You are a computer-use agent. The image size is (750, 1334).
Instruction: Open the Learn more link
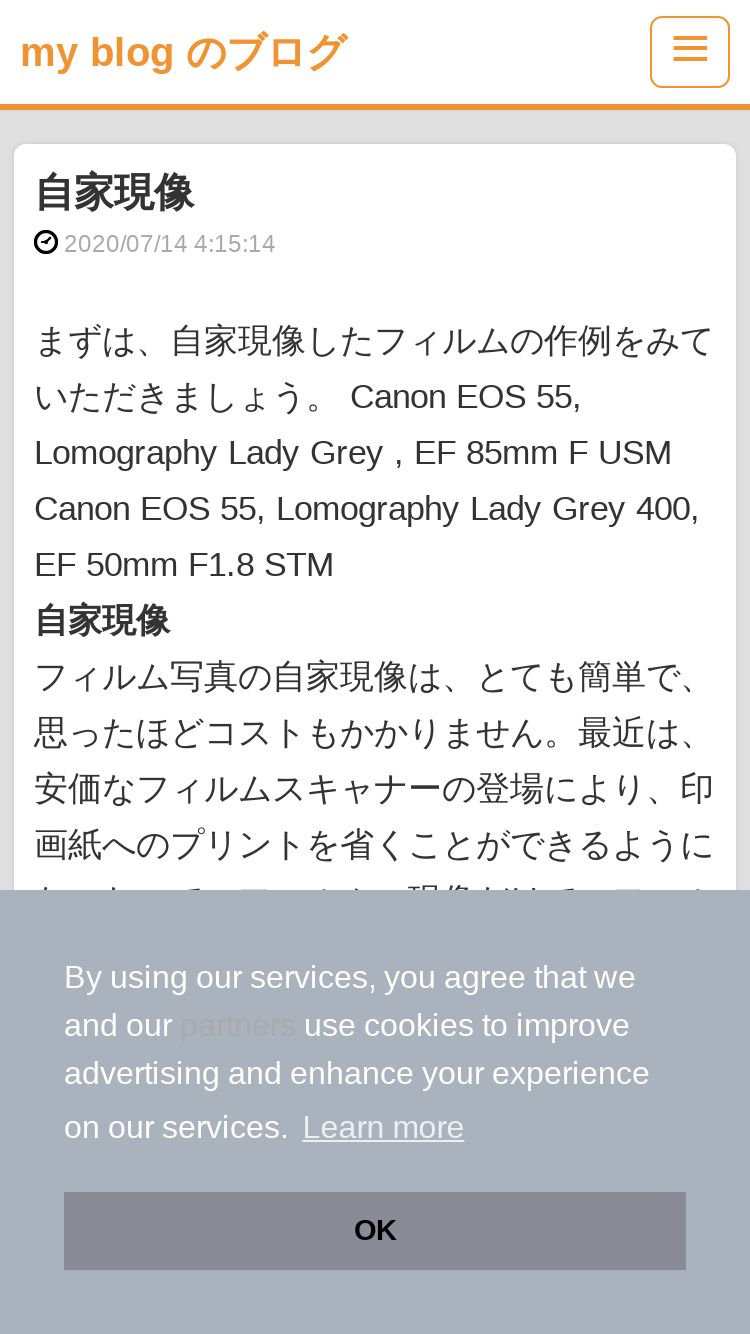tap(383, 1127)
